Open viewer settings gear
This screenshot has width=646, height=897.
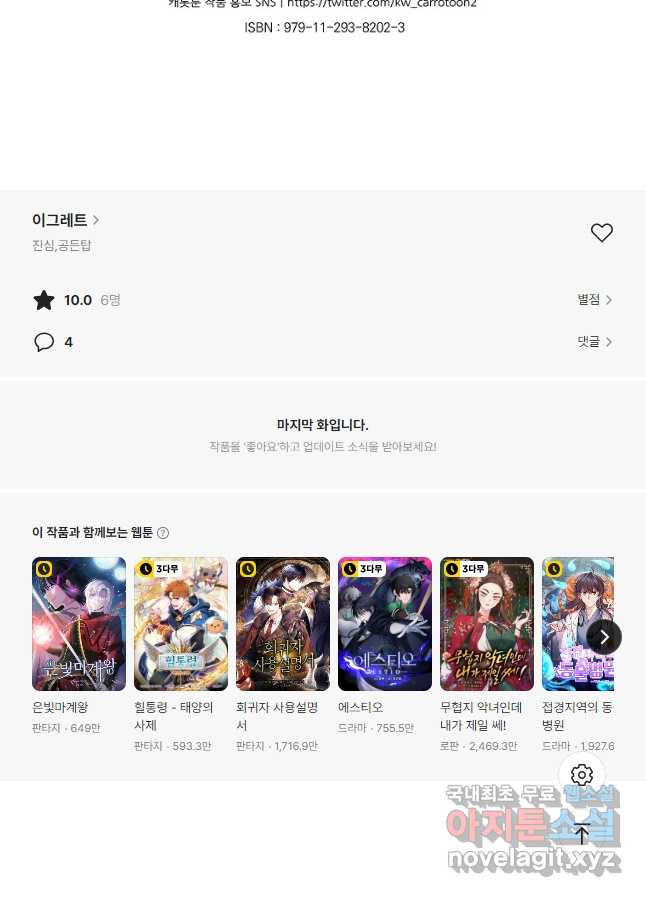pyautogui.click(x=582, y=774)
